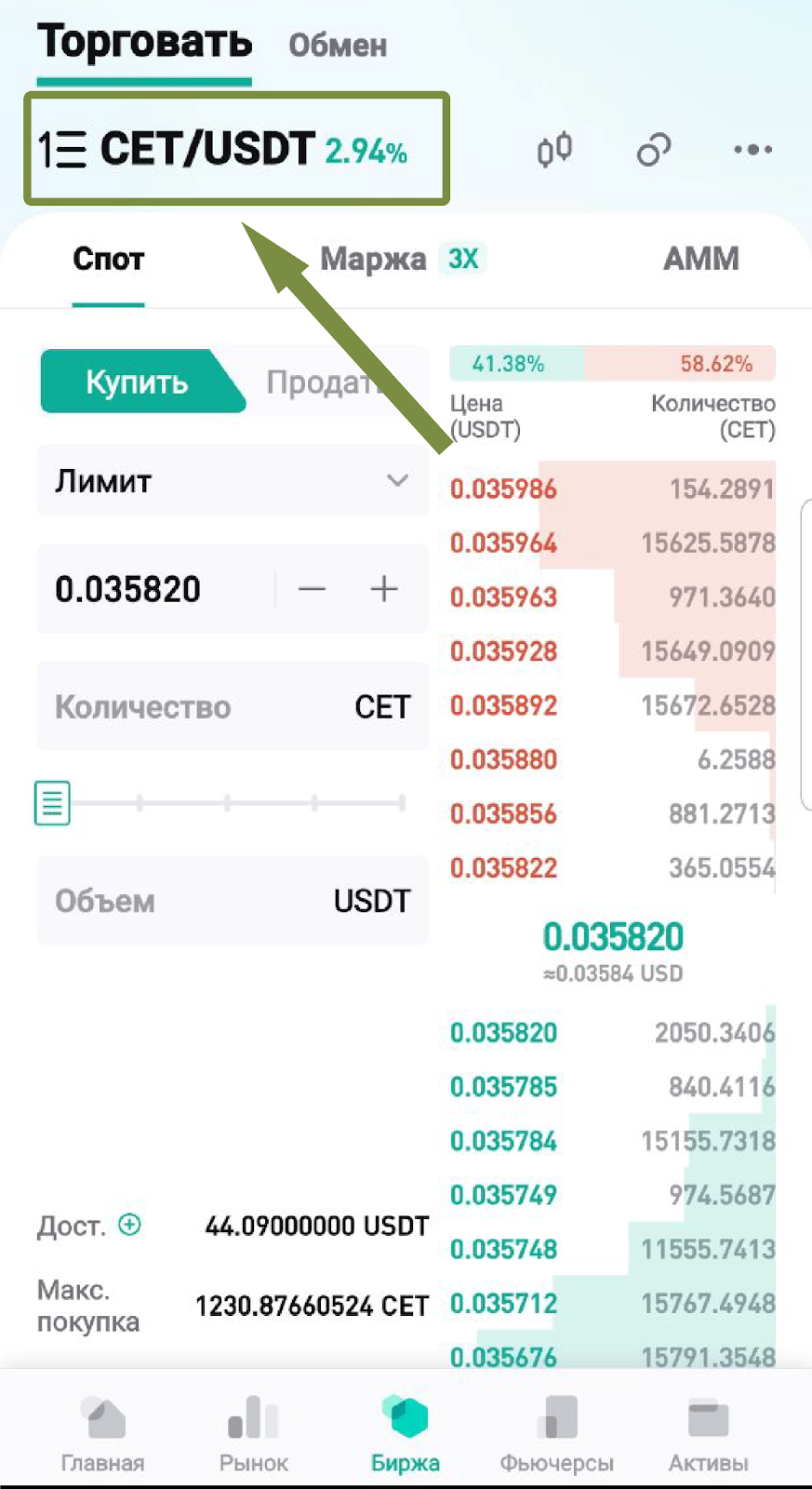Open the CET/USDT trading pair selector

click(206, 149)
